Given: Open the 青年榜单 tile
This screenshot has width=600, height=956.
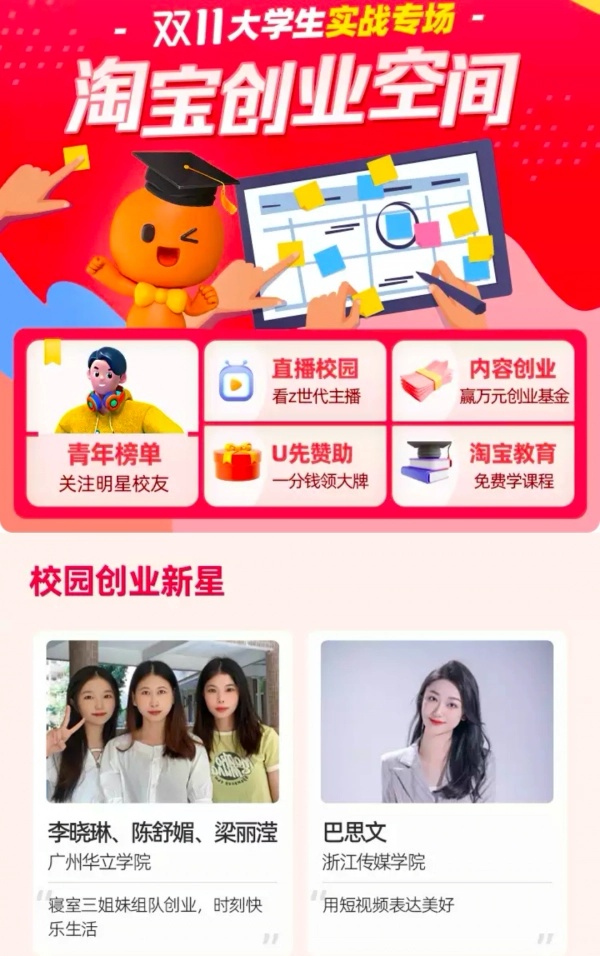Looking at the screenshot, I should tap(113, 424).
